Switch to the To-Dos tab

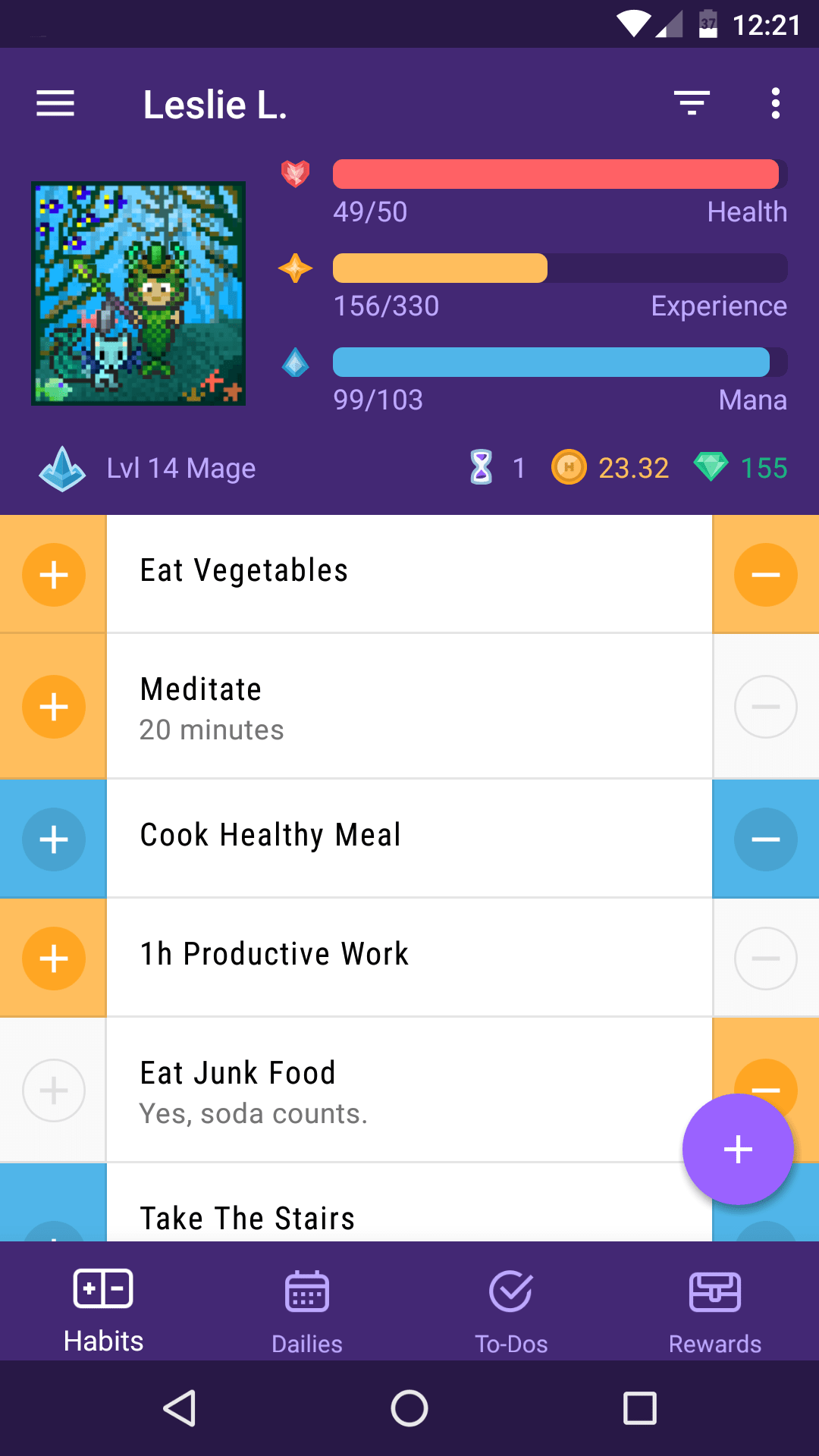(510, 1289)
